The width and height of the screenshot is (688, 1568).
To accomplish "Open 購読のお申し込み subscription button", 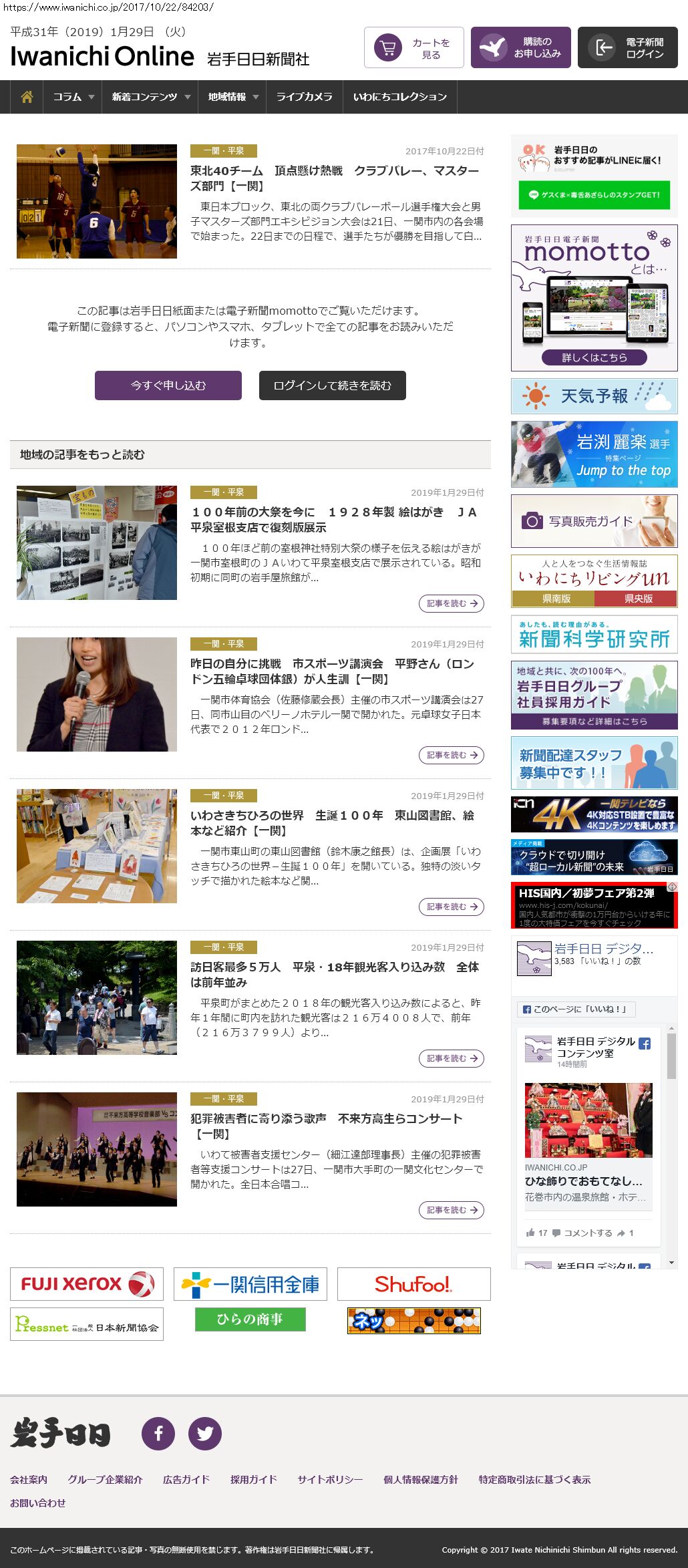I will pos(521,48).
